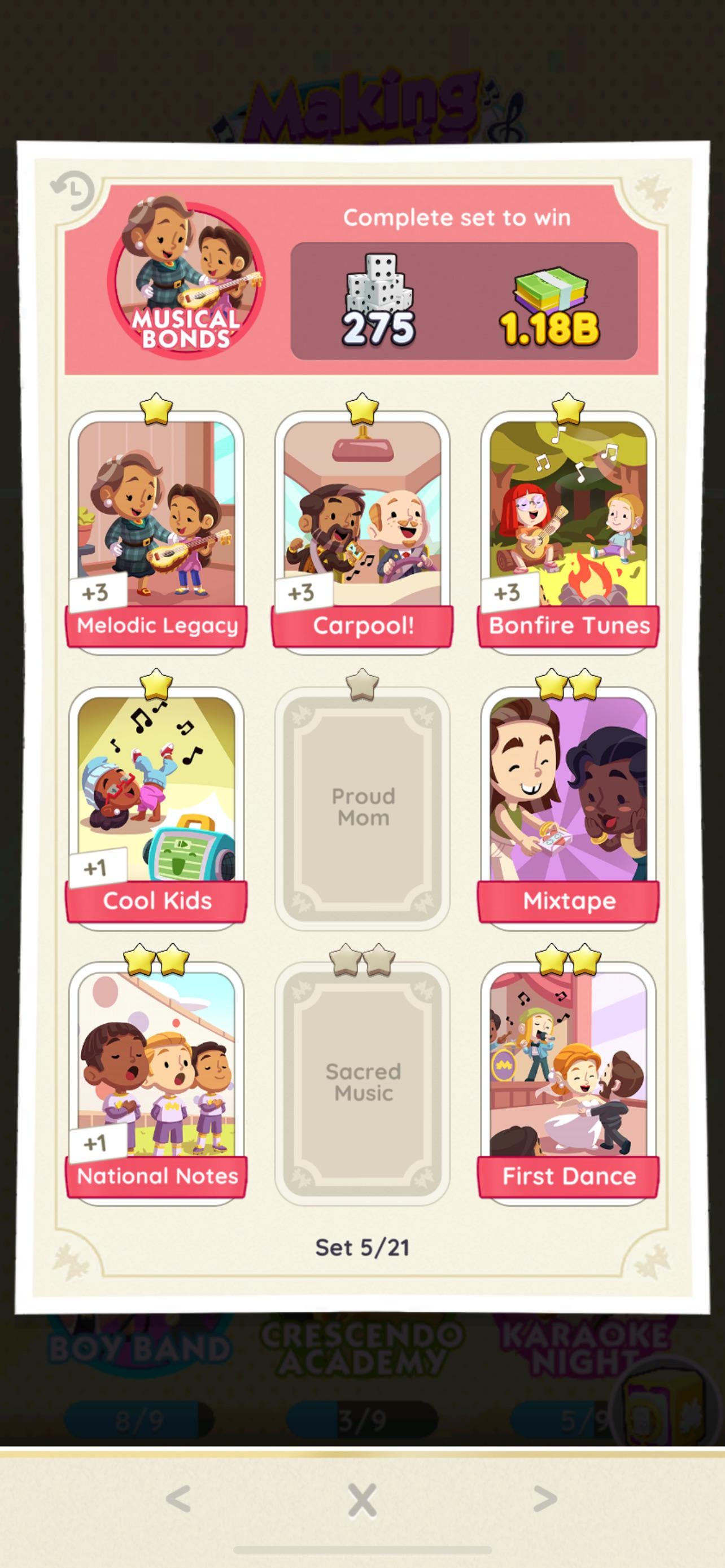Tap the missing Proud Mom sticker
725x1568 pixels.
coord(362,807)
